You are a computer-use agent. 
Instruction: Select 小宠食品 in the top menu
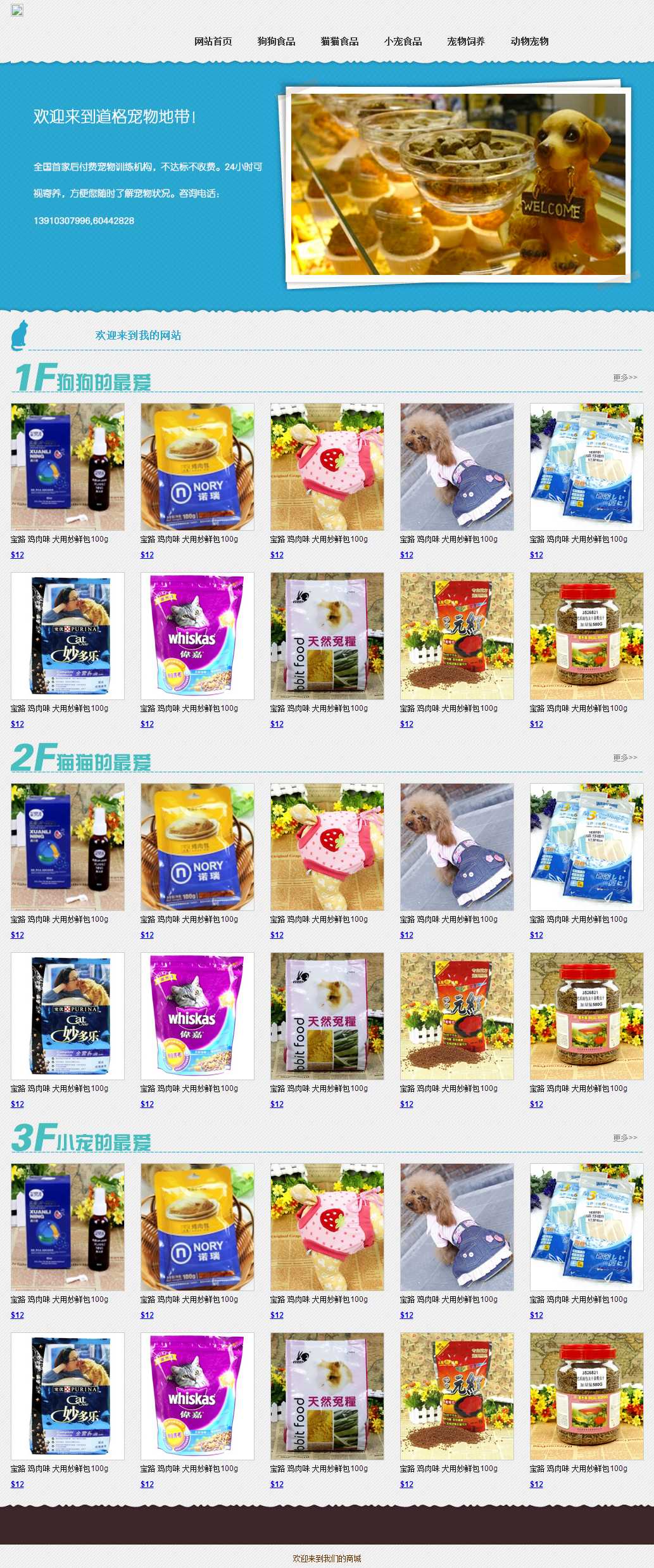pyautogui.click(x=403, y=41)
